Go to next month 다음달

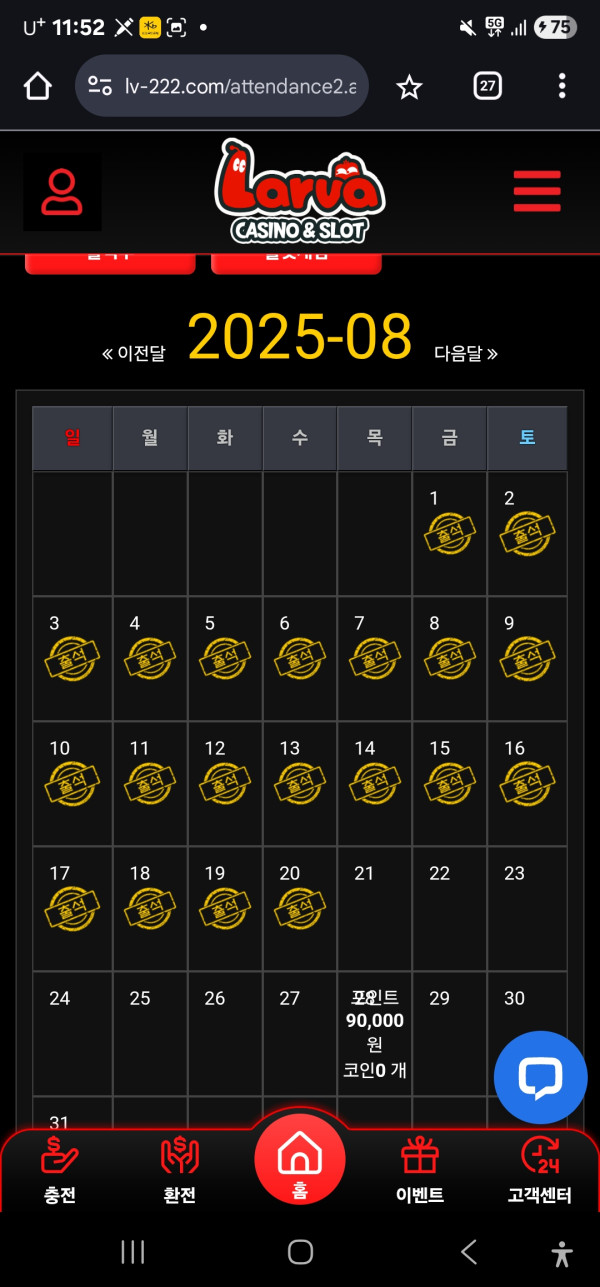(466, 352)
